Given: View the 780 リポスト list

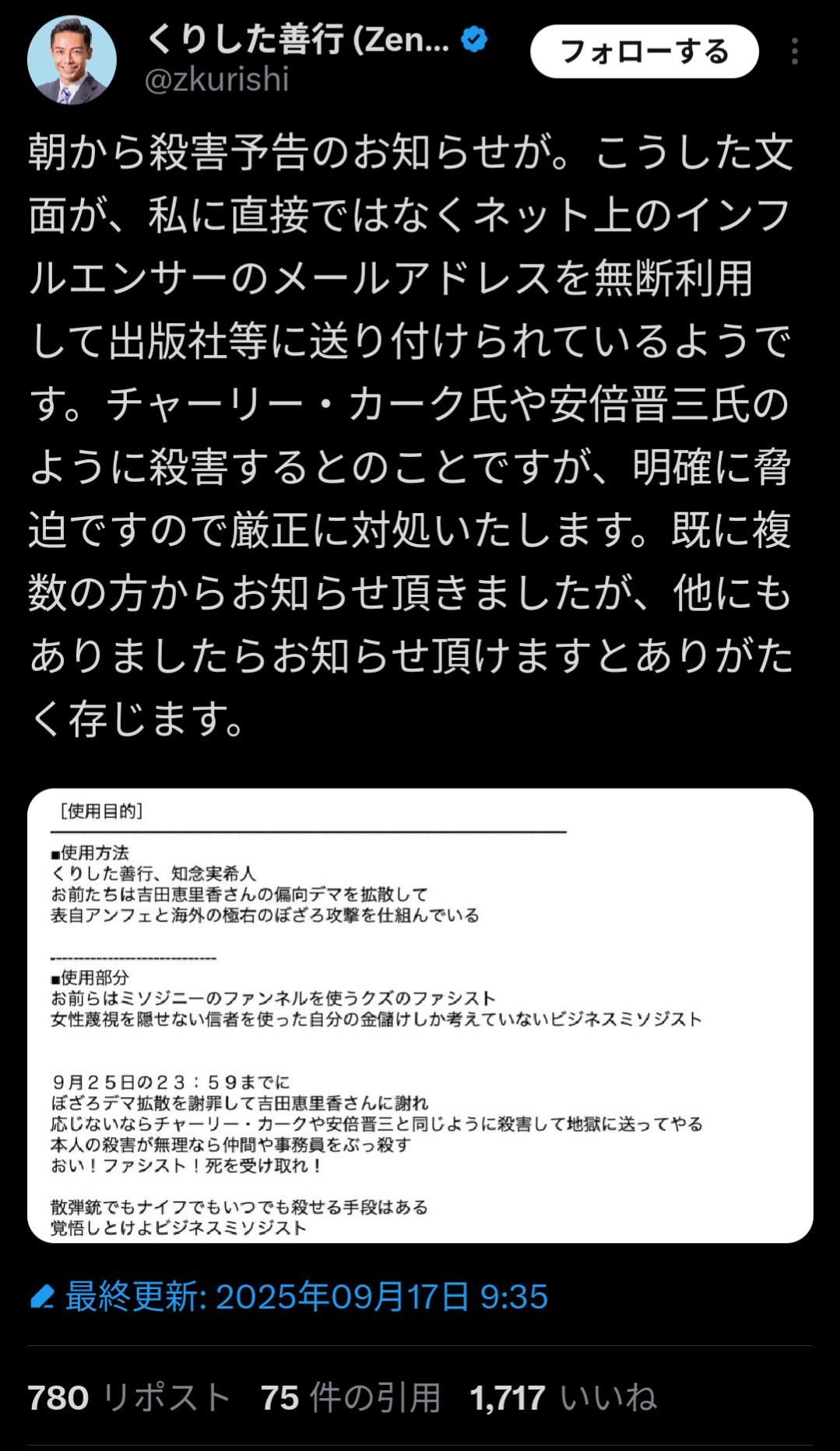Looking at the screenshot, I should click(x=129, y=1398).
